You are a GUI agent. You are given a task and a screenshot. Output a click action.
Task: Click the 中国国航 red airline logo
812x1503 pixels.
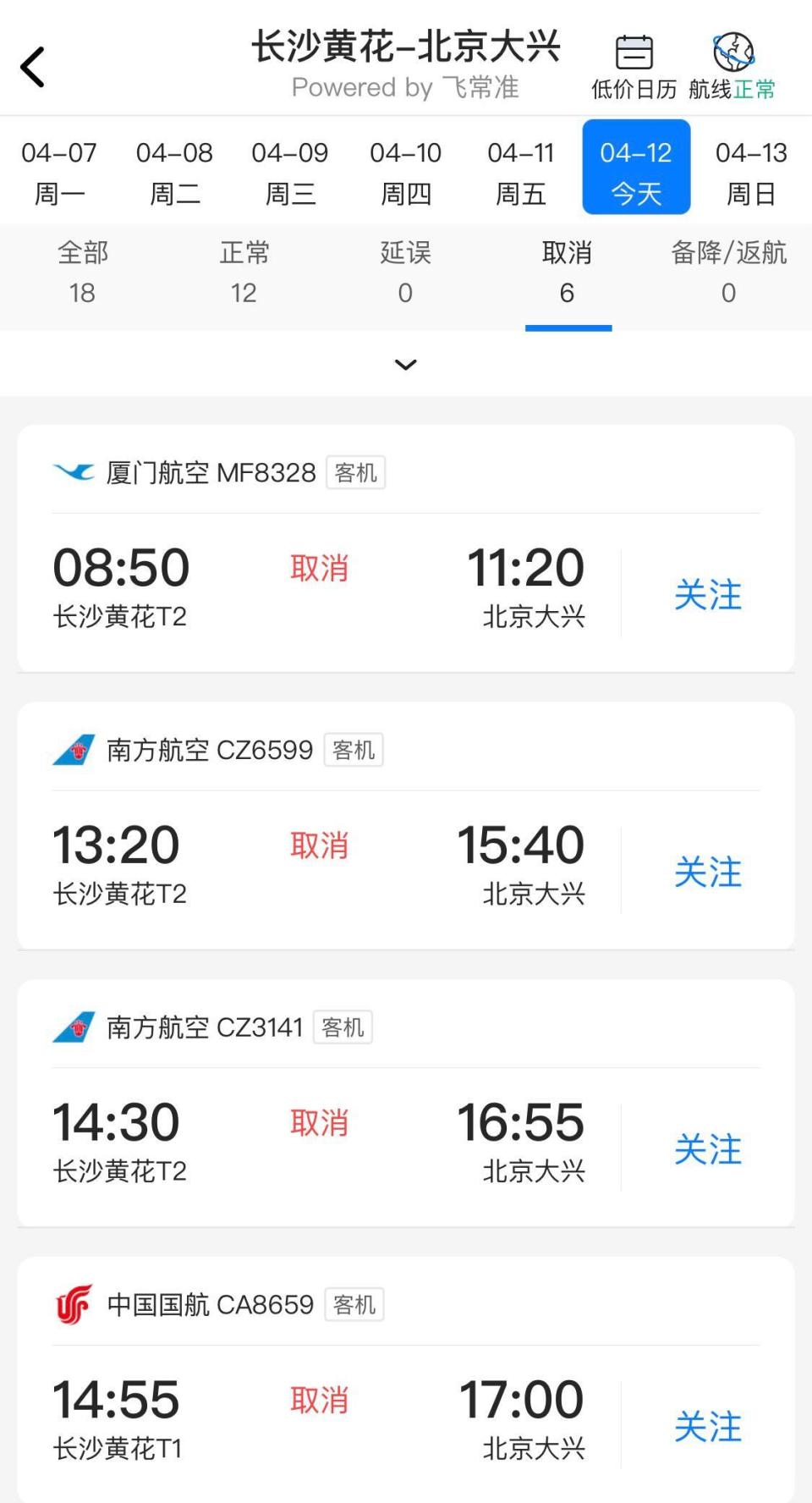pos(74,1304)
